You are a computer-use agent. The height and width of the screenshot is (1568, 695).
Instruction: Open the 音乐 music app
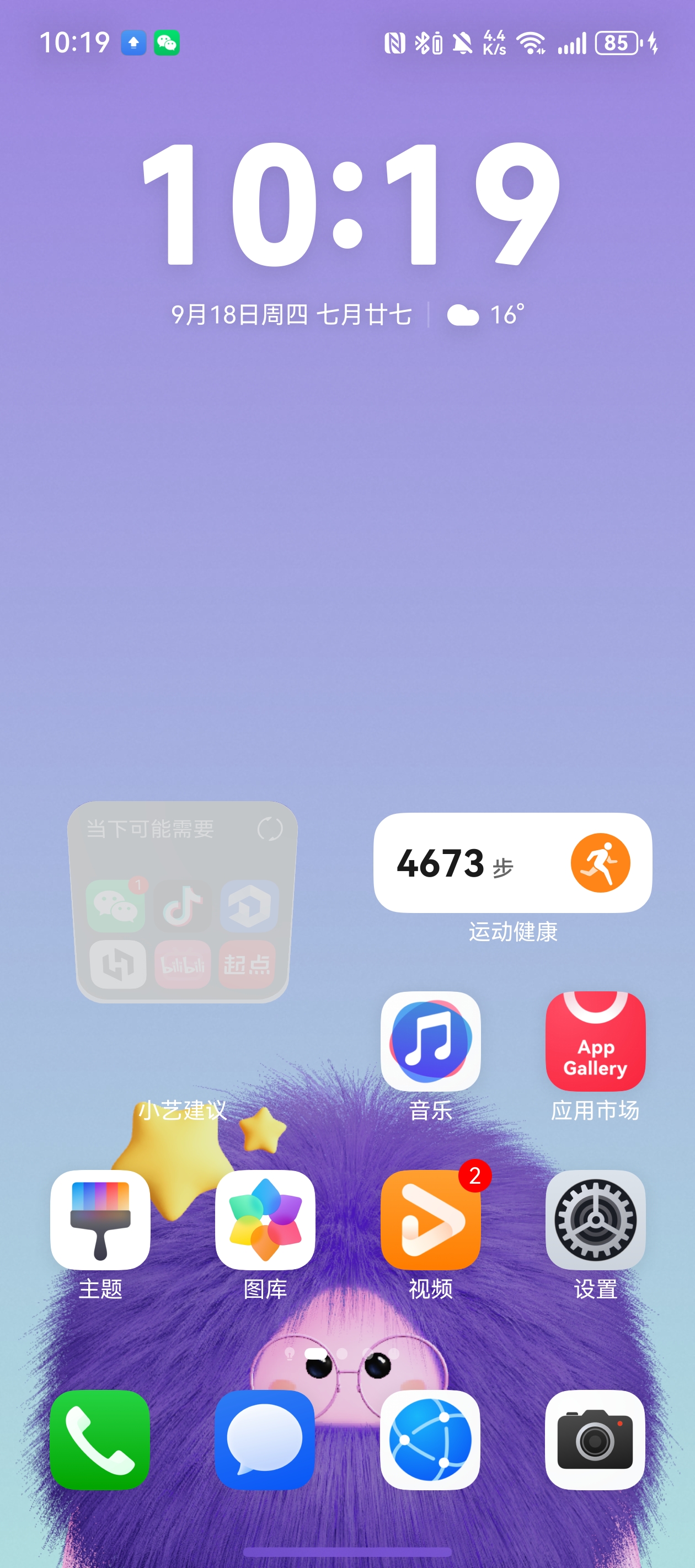430,1041
